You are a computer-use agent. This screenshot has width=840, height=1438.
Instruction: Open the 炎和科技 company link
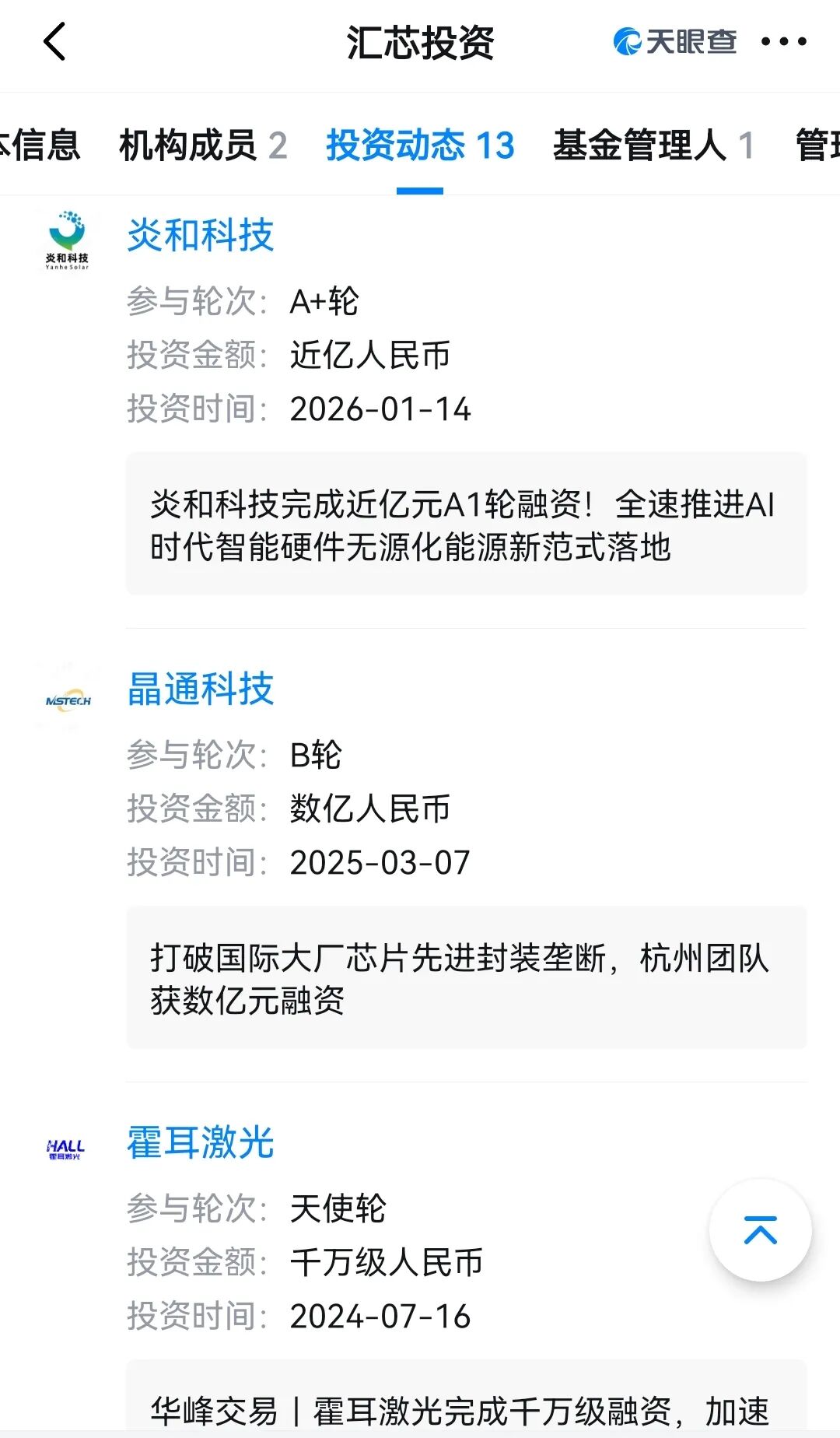pos(201,235)
